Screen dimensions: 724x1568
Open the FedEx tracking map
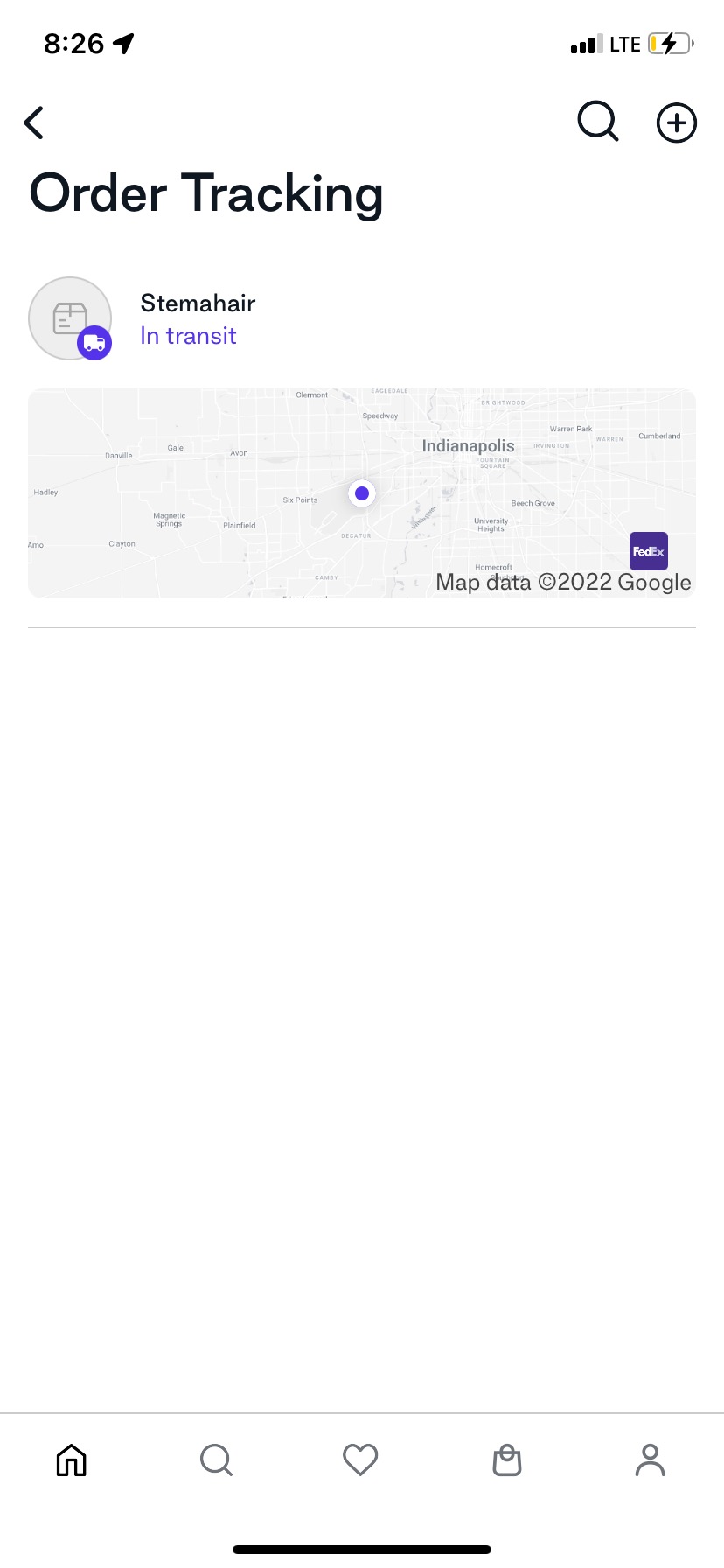(362, 493)
